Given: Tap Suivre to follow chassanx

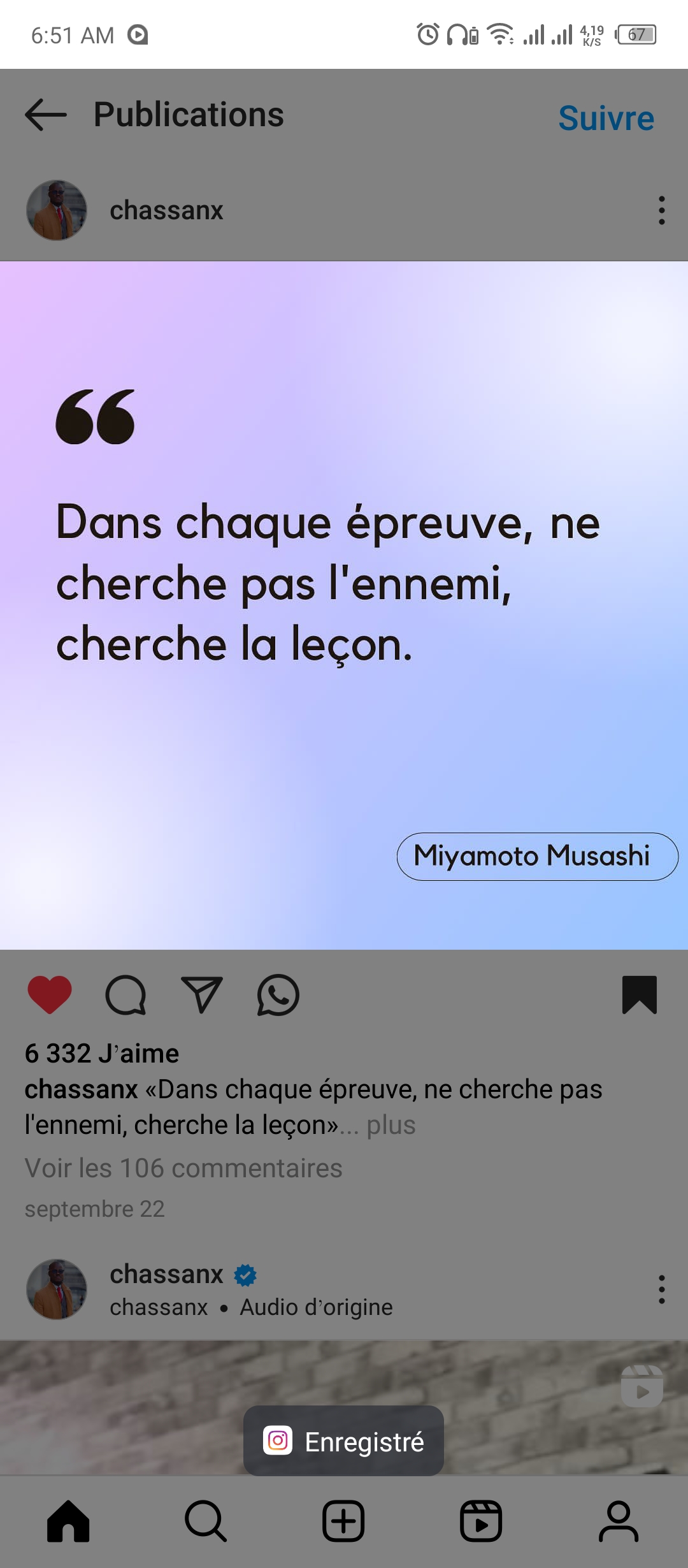Looking at the screenshot, I should (x=606, y=118).
